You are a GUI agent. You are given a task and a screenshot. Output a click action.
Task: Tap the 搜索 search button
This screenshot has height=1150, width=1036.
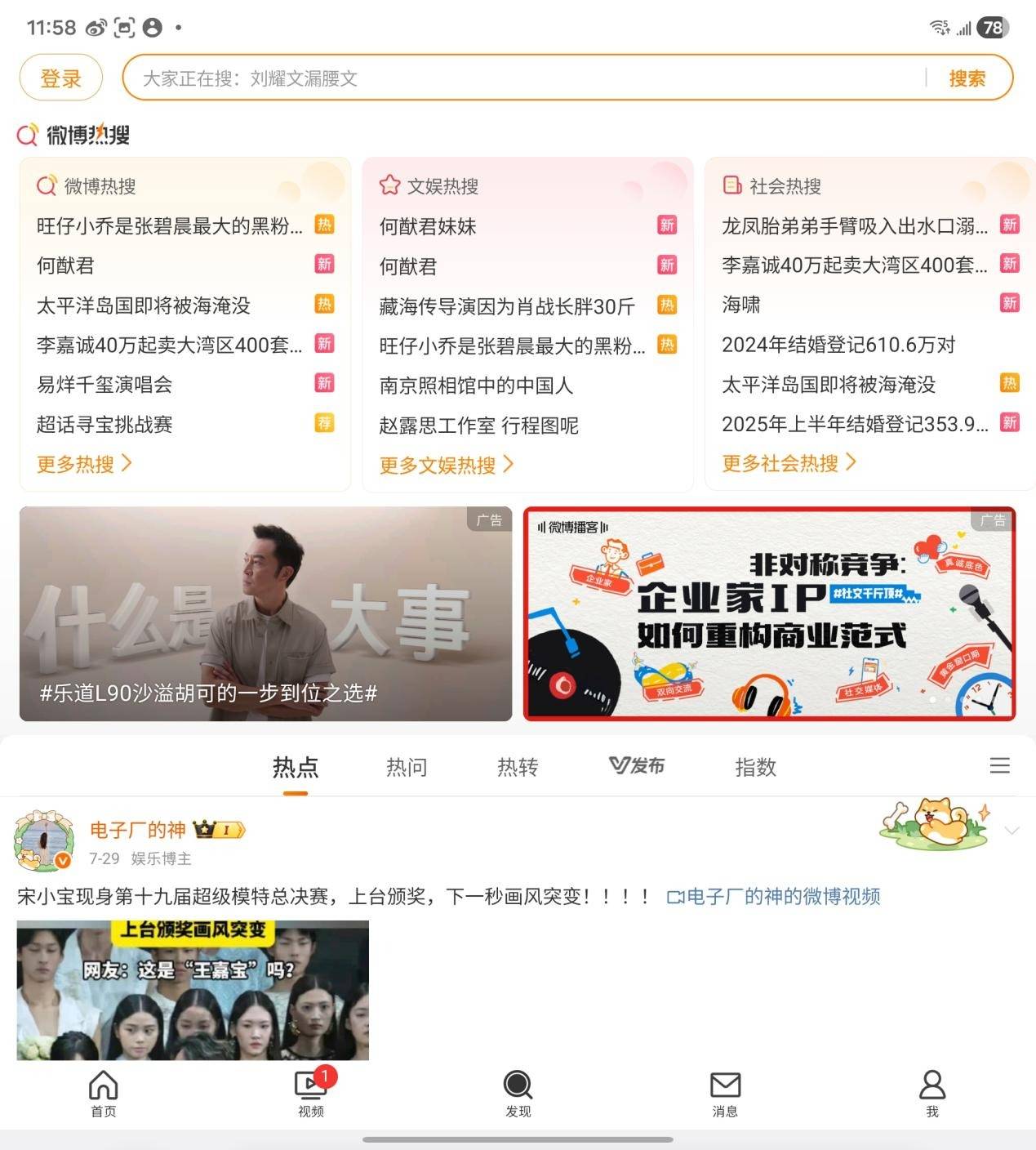click(967, 78)
